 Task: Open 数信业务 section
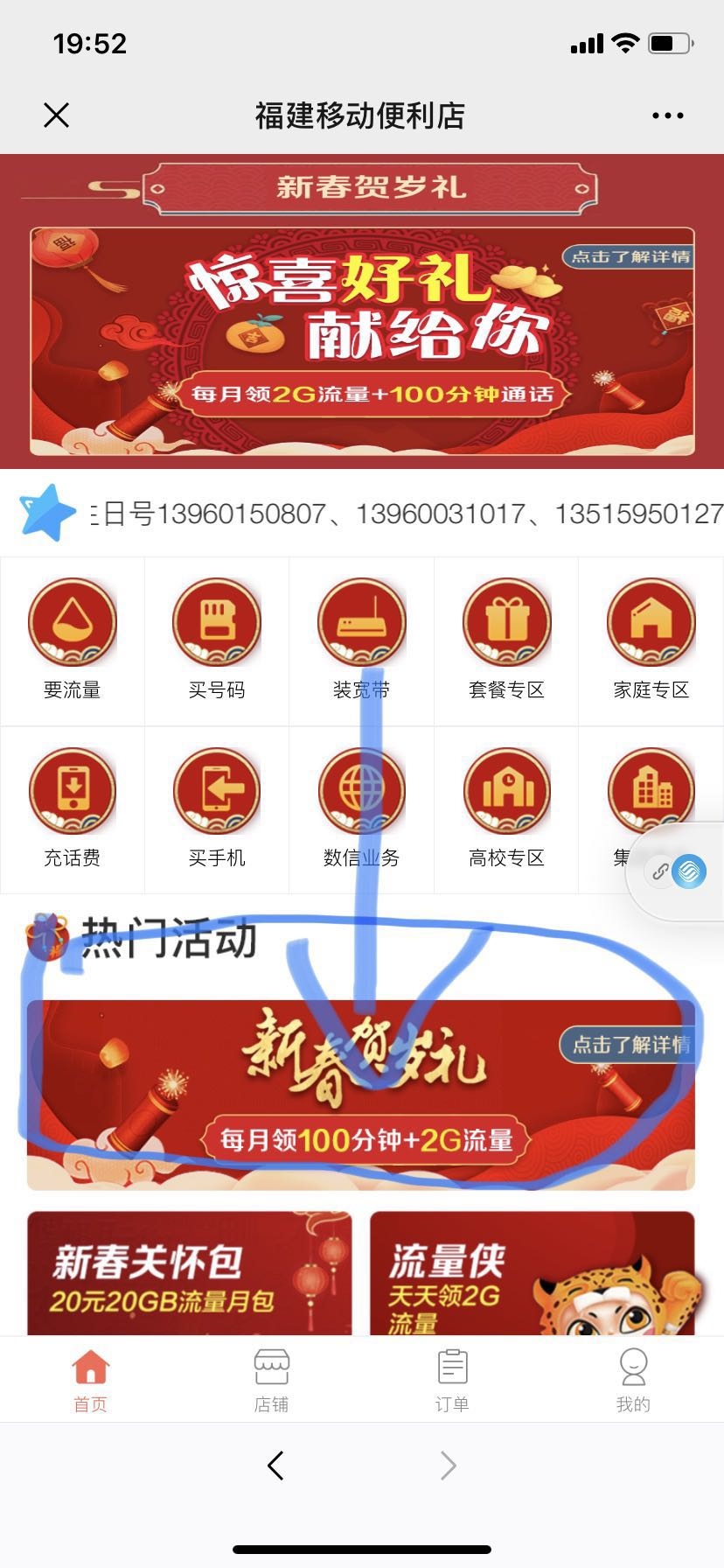361,807
